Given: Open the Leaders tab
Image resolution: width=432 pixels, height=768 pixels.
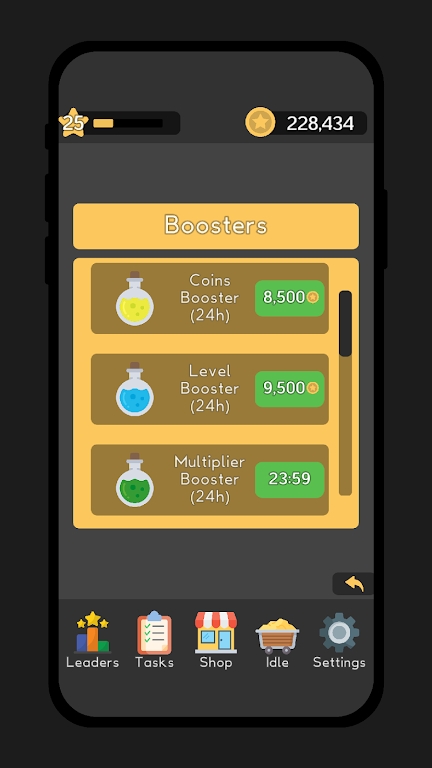Looking at the screenshot, I should click(x=93, y=640).
